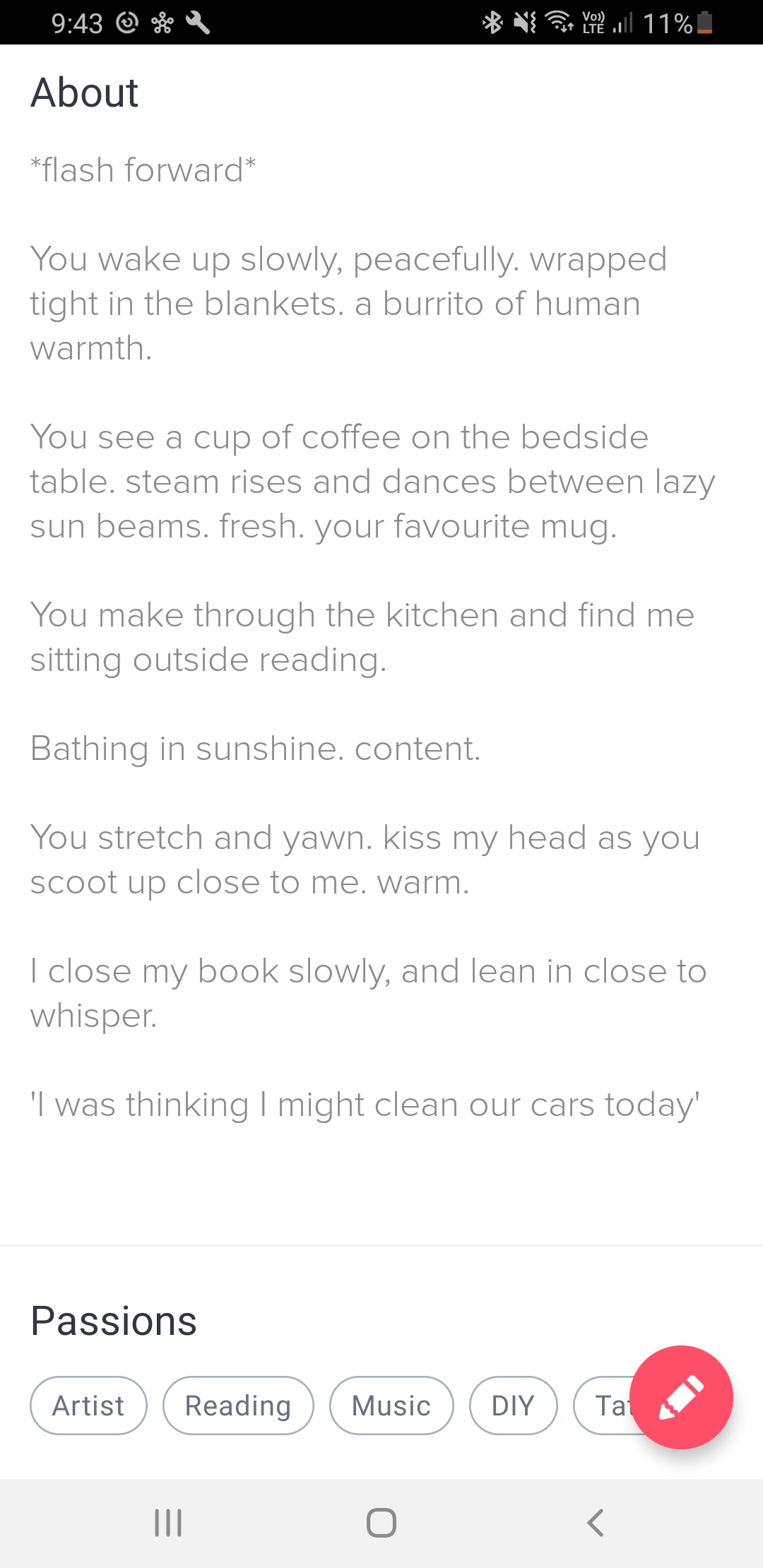
Task: Open recent apps from the navigation bar
Action: pos(168,1523)
